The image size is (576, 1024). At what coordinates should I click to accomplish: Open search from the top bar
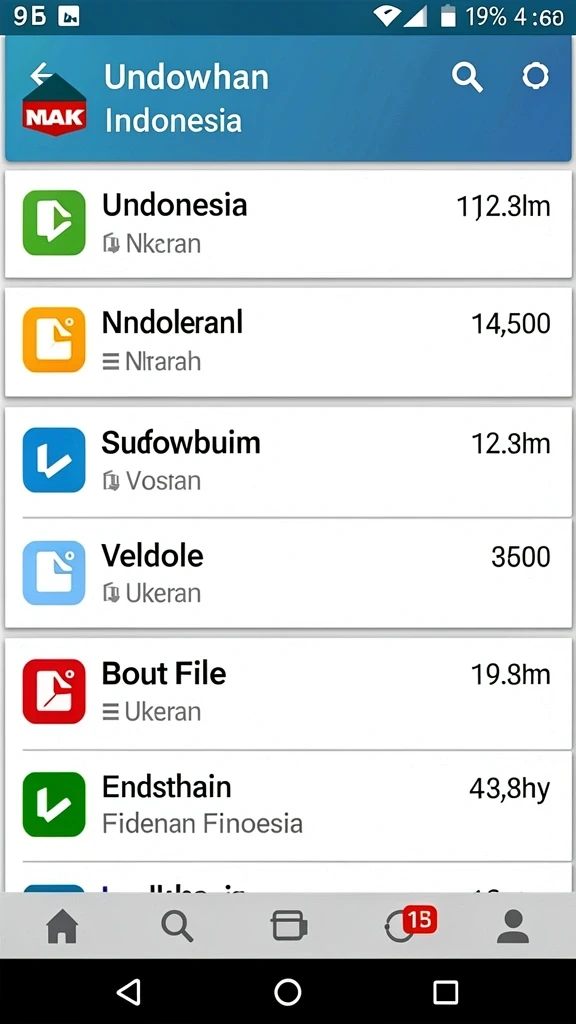pyautogui.click(x=468, y=78)
